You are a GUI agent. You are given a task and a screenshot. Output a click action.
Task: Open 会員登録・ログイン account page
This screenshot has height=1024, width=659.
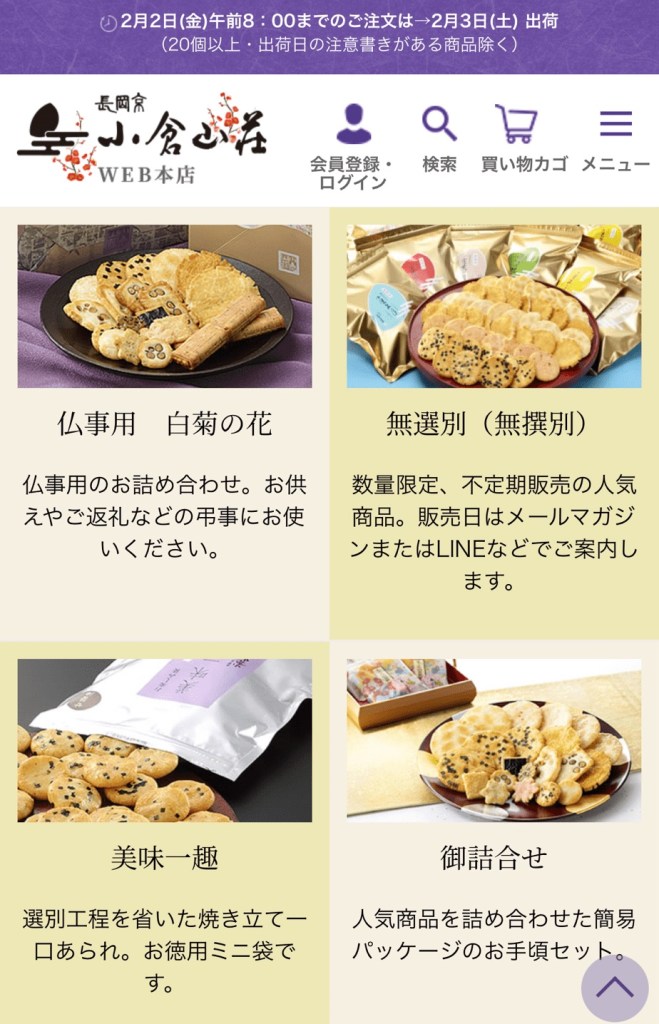tap(352, 142)
